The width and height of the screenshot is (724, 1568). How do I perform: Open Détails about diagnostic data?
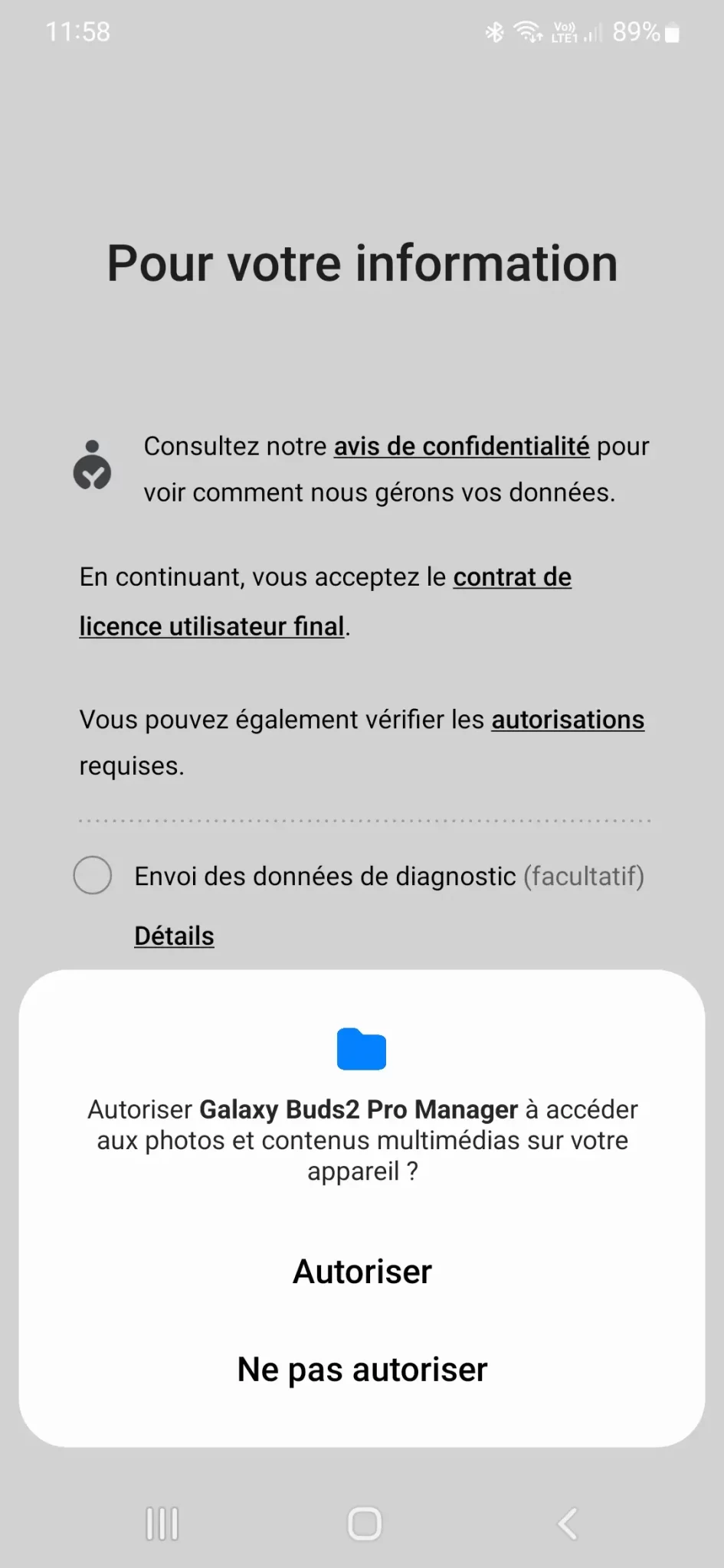tap(174, 936)
